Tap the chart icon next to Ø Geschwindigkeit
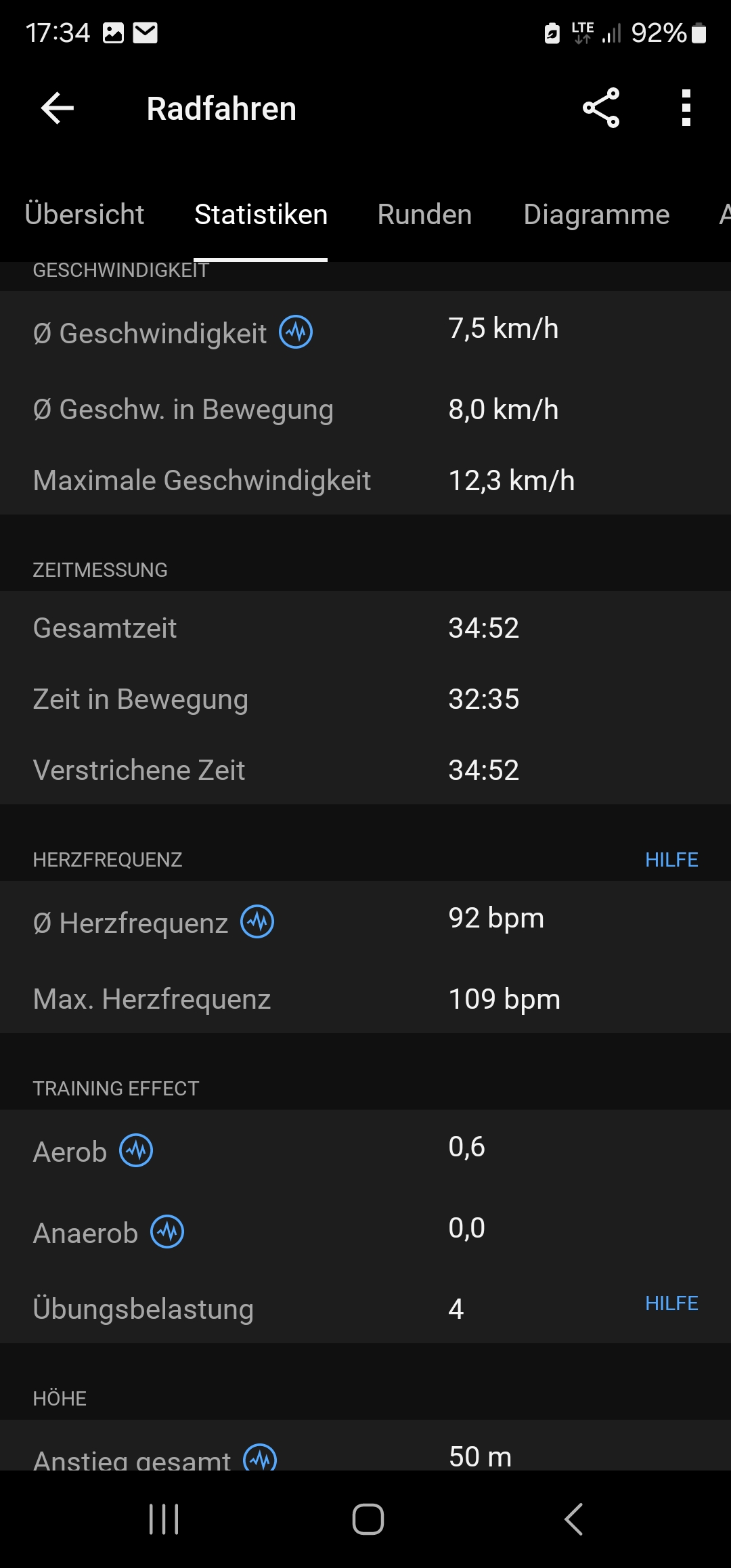The width and height of the screenshot is (731, 1568). click(296, 332)
